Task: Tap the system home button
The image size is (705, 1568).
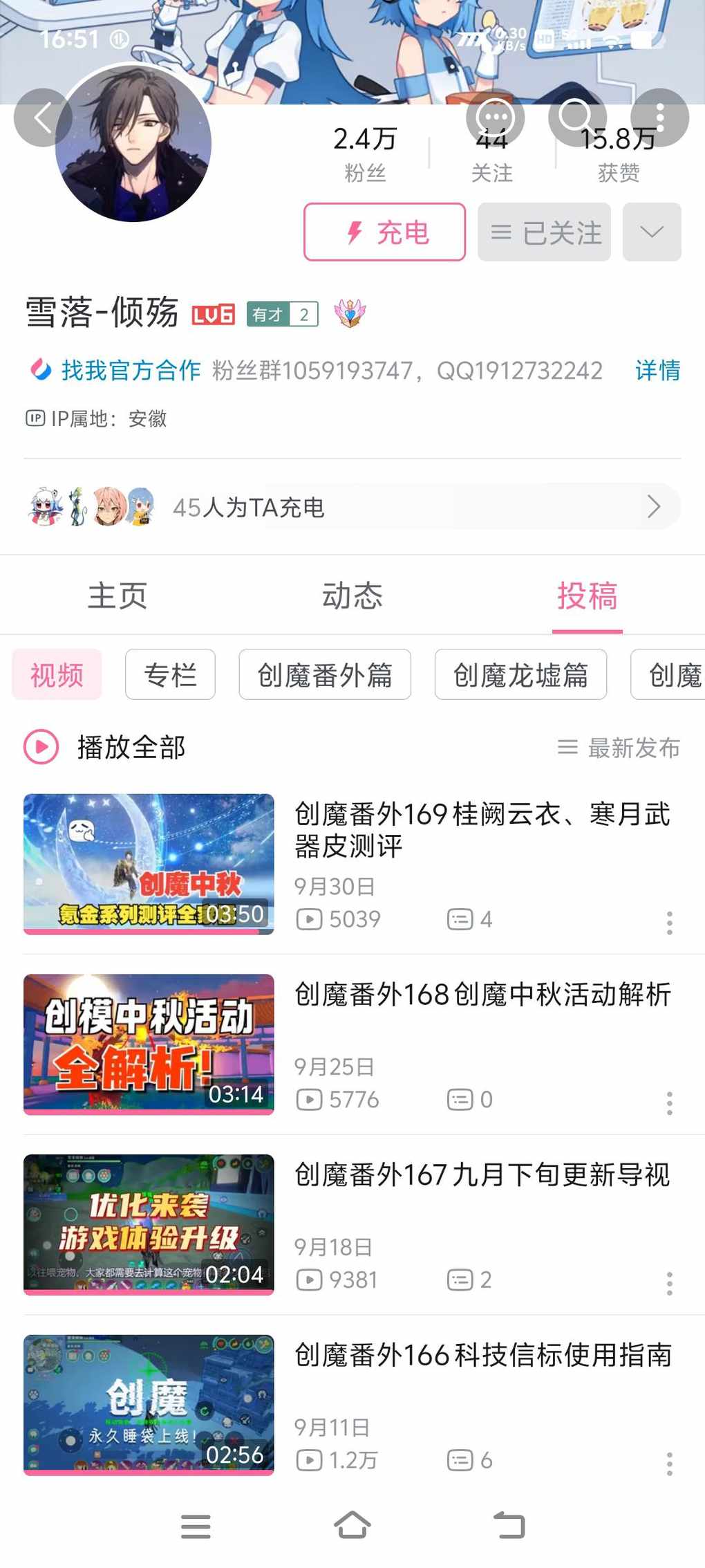Action: tap(352, 1525)
